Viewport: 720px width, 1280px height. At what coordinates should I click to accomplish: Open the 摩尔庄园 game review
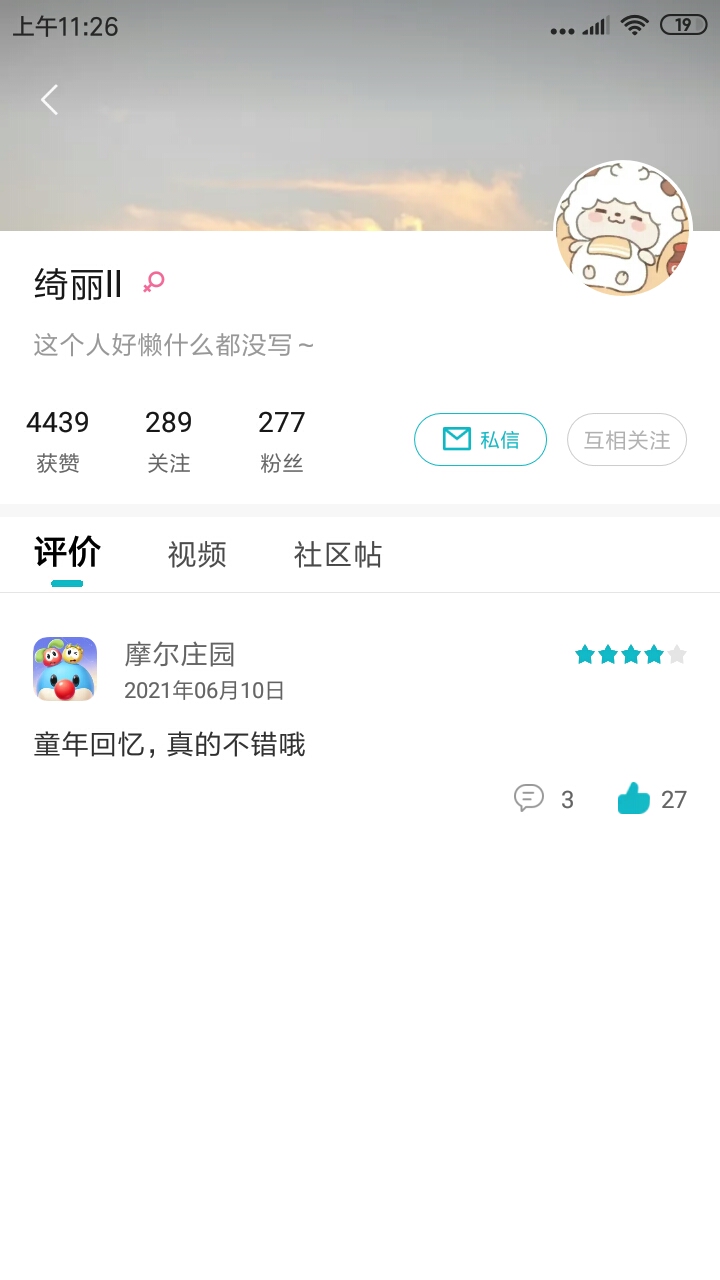(x=170, y=744)
